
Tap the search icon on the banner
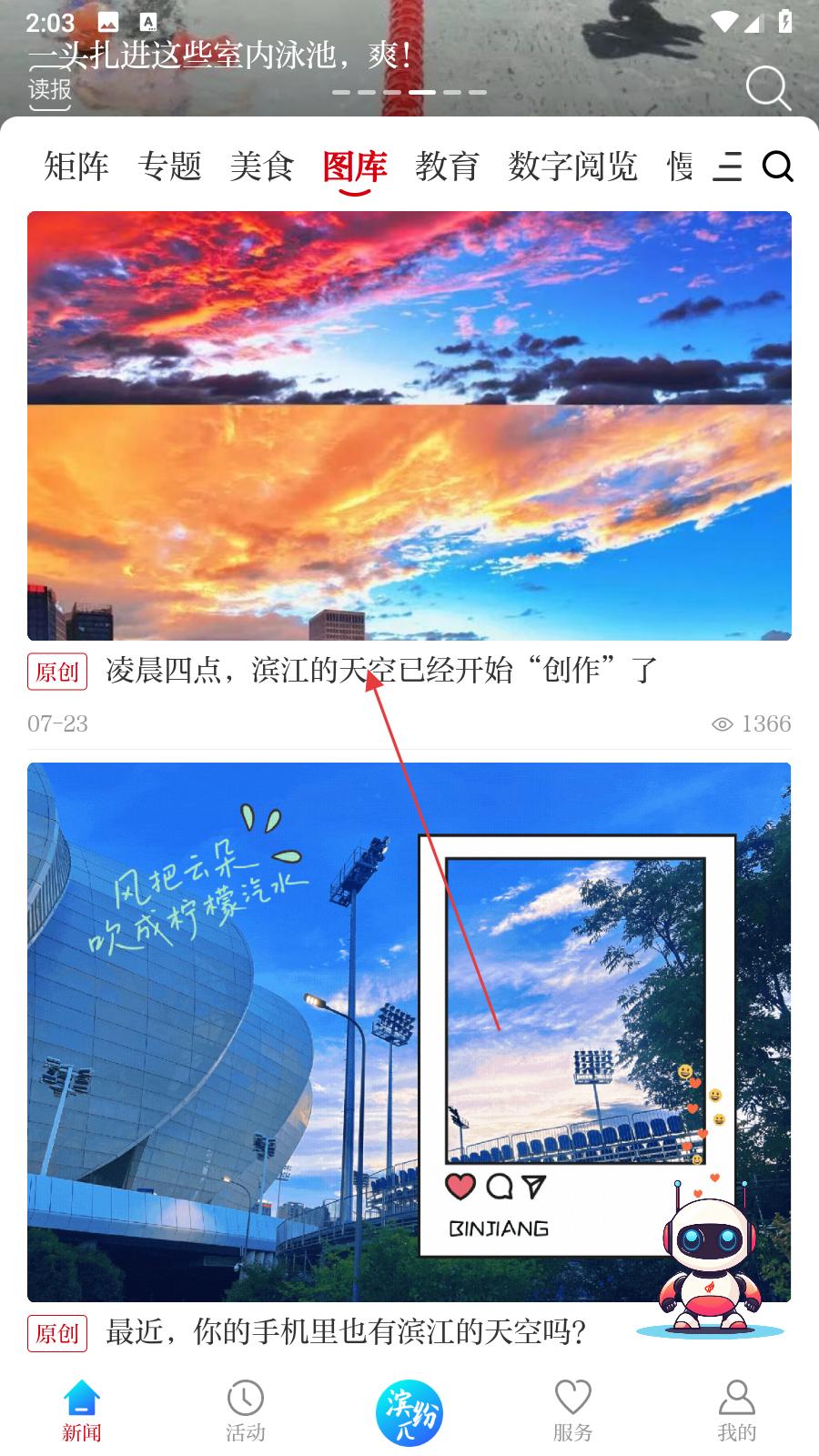tap(768, 88)
